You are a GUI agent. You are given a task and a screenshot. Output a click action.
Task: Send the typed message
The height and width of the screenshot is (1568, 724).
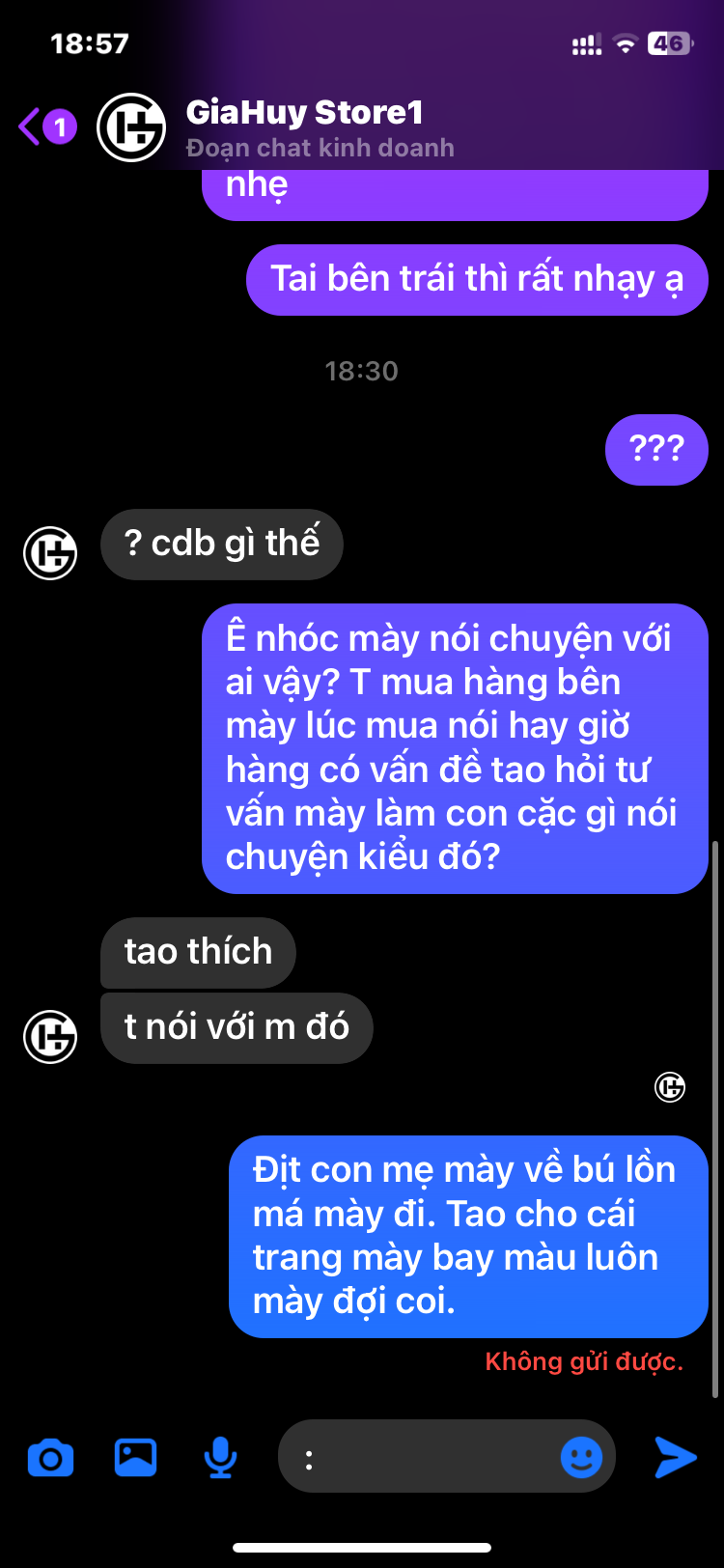click(x=676, y=1457)
